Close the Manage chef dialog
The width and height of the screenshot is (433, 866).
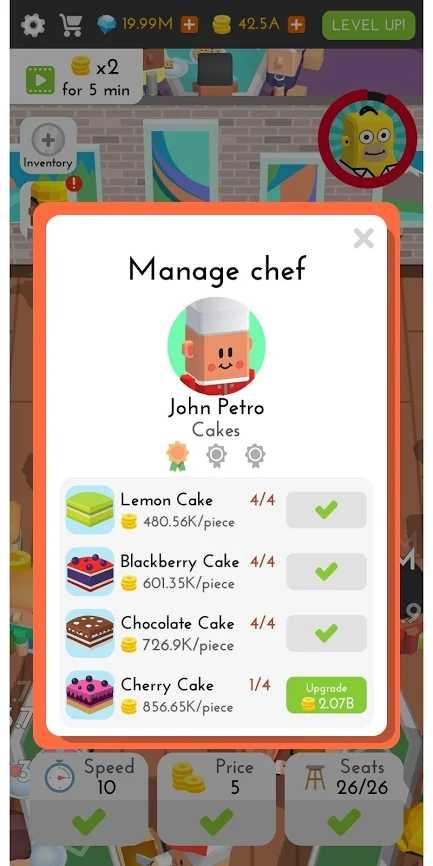pos(363,239)
